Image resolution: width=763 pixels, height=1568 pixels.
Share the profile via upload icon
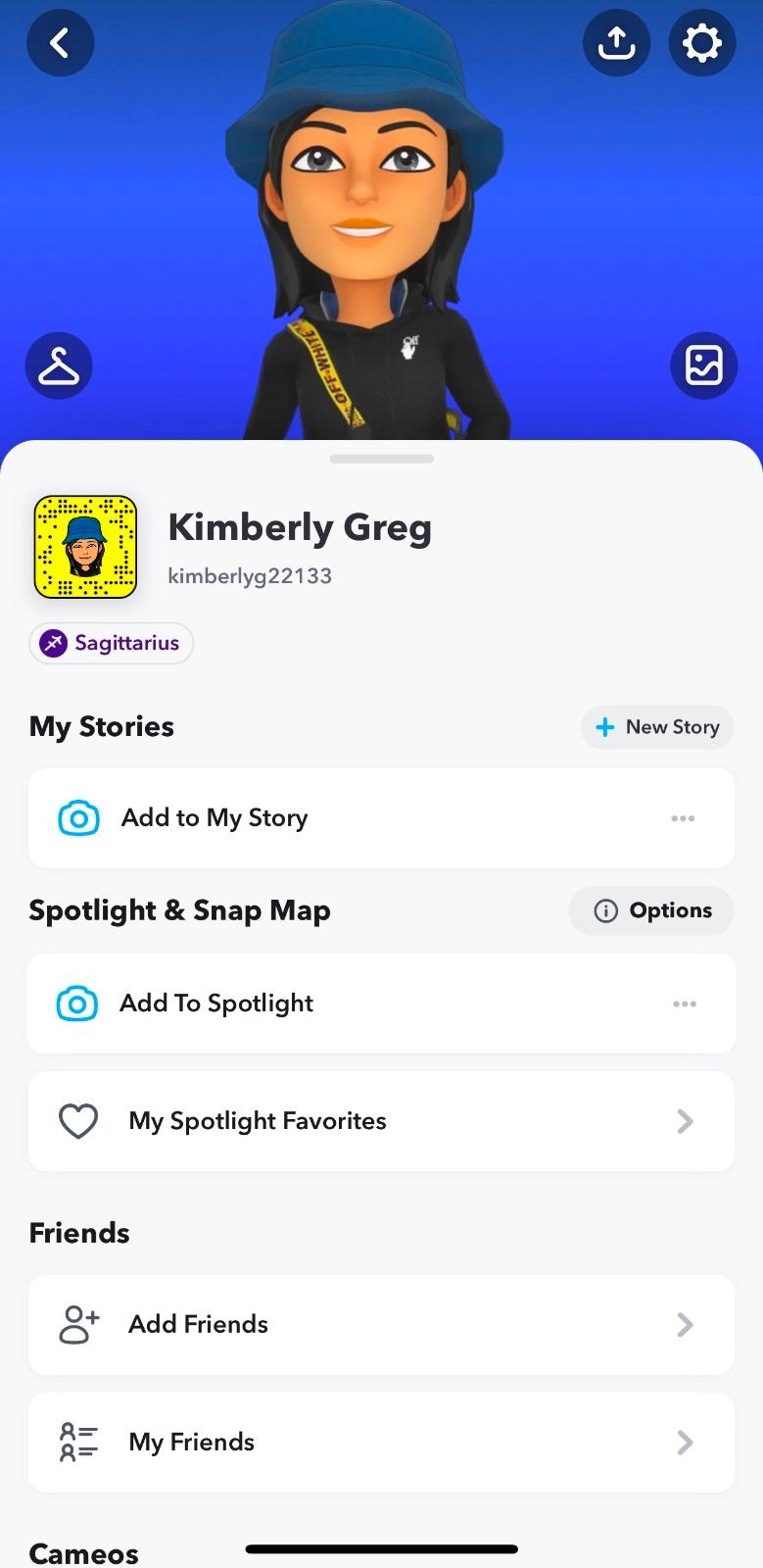coord(616,42)
